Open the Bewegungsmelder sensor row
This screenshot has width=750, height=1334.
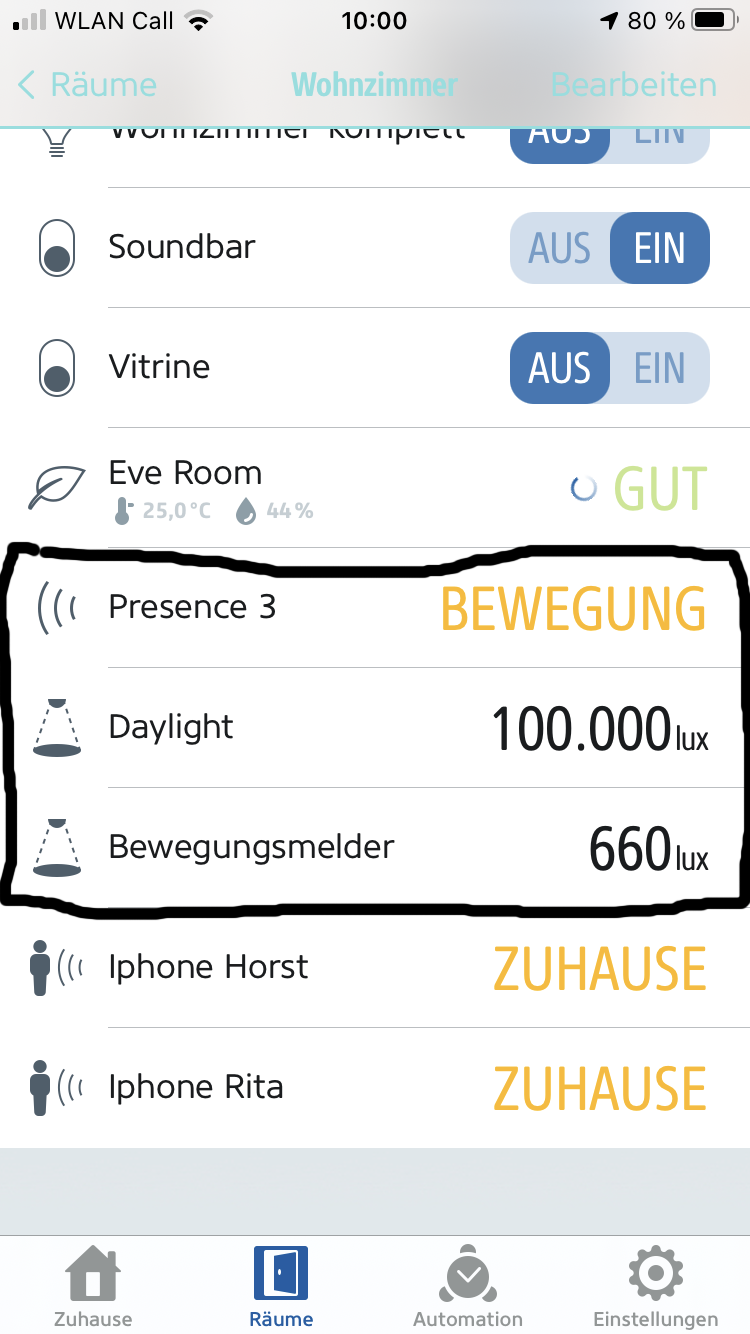(375, 848)
